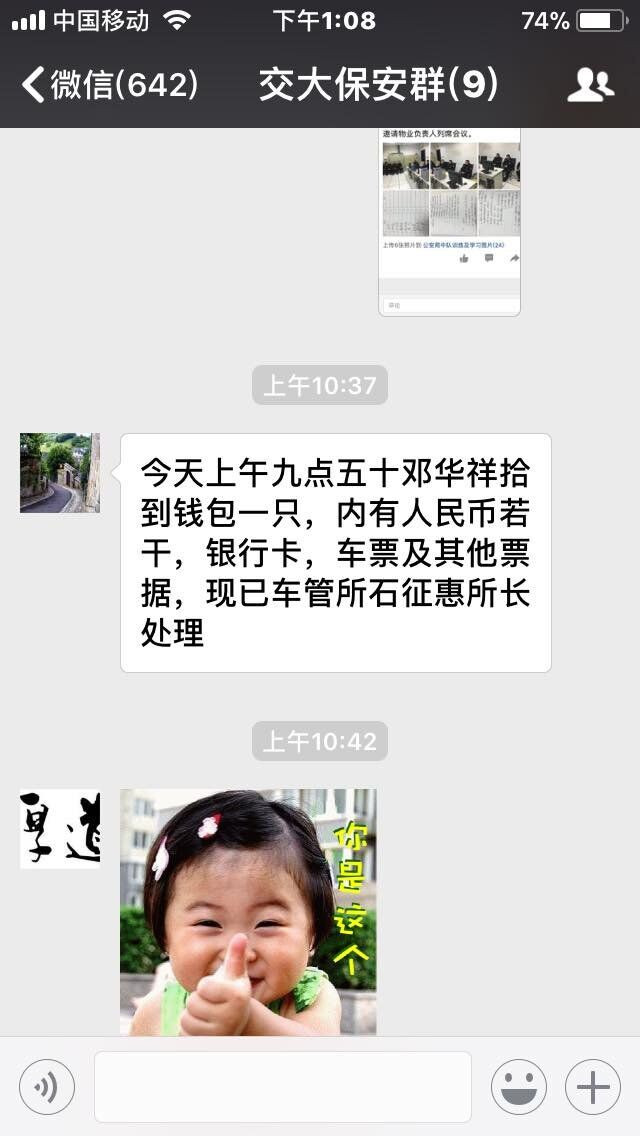Go back to the 微信 chat list

tap(108, 85)
